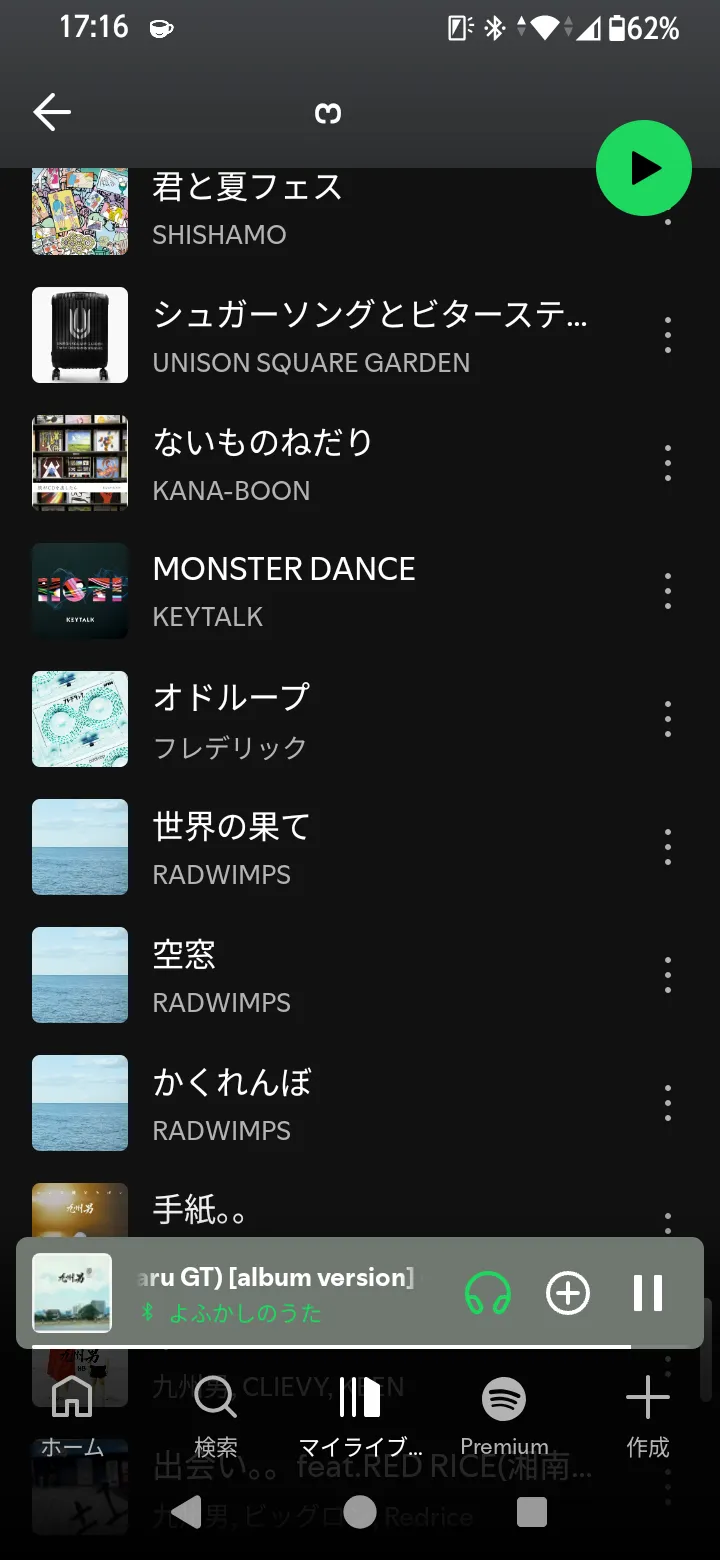Viewport: 720px width, 1560px height.
Task: Open the headphones device picker
Action: click(x=488, y=1293)
